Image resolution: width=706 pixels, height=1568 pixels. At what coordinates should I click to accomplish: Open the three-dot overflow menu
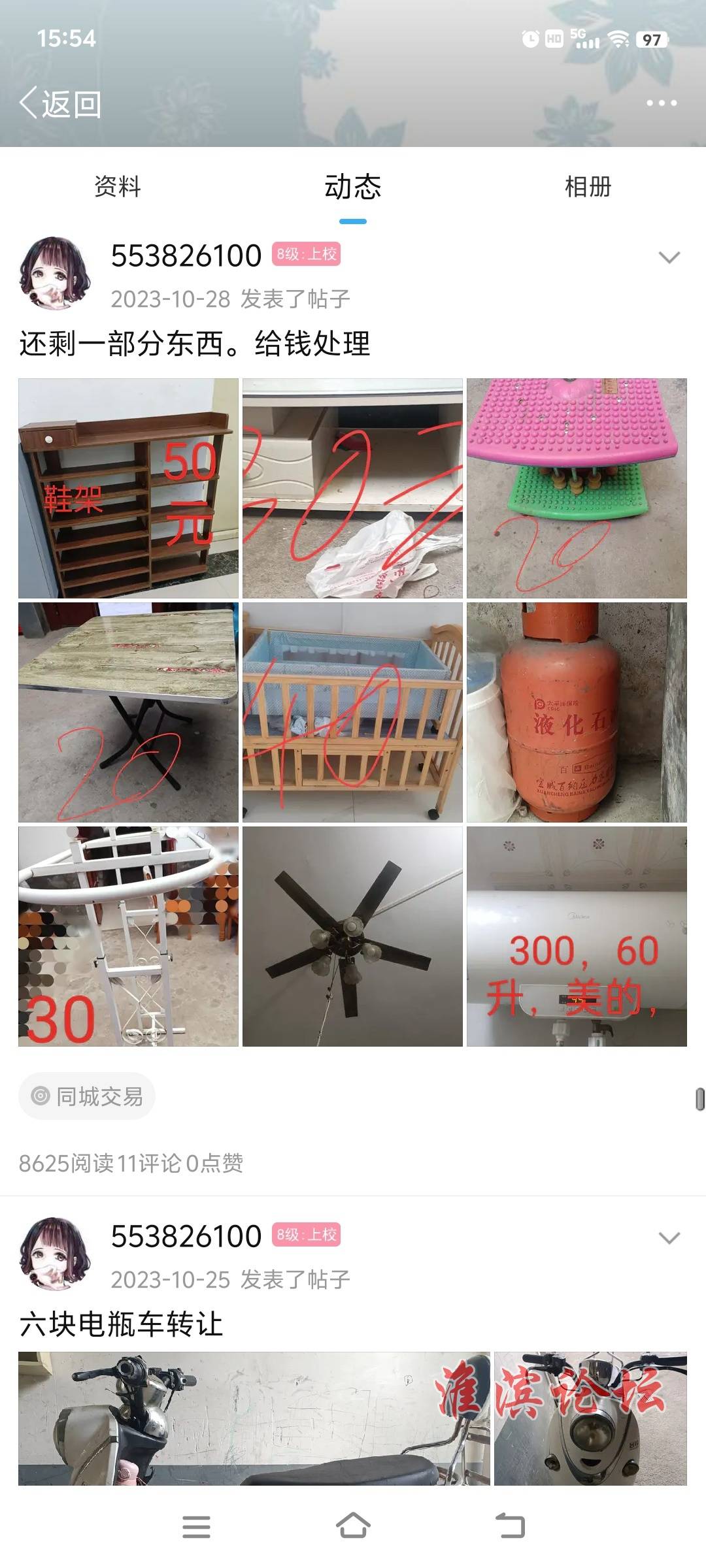[x=661, y=103]
